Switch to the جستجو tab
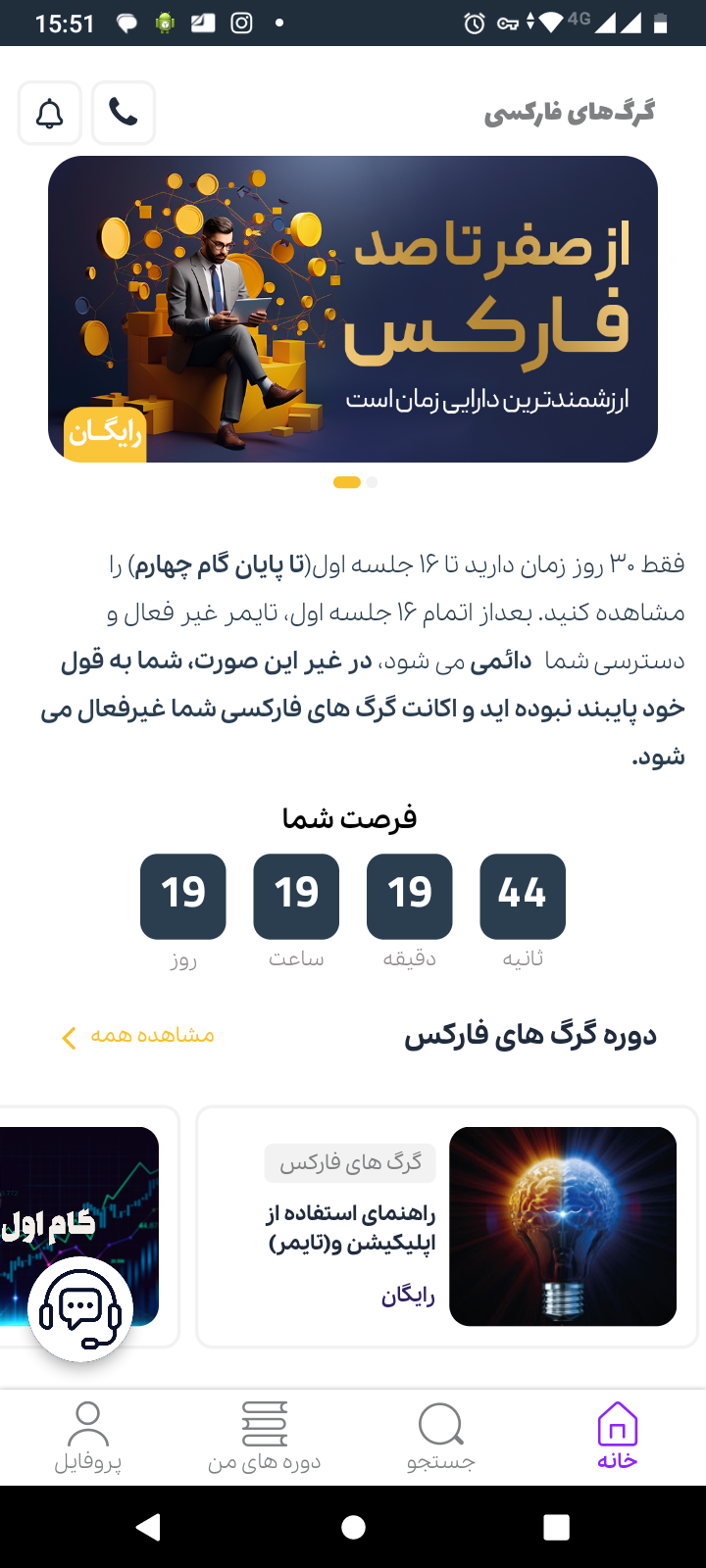This screenshot has height=1568, width=706. (441, 1436)
